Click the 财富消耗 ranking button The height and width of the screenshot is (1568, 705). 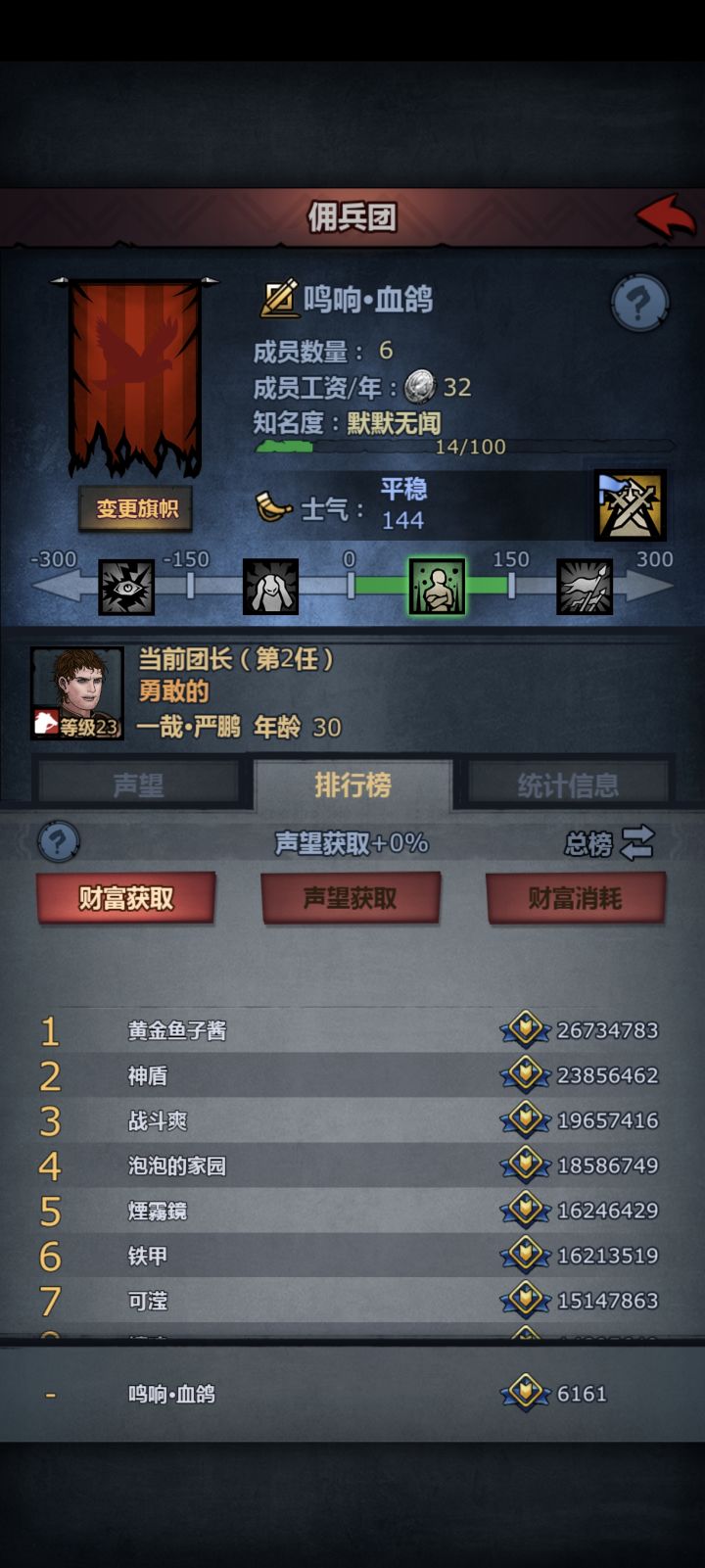576,898
